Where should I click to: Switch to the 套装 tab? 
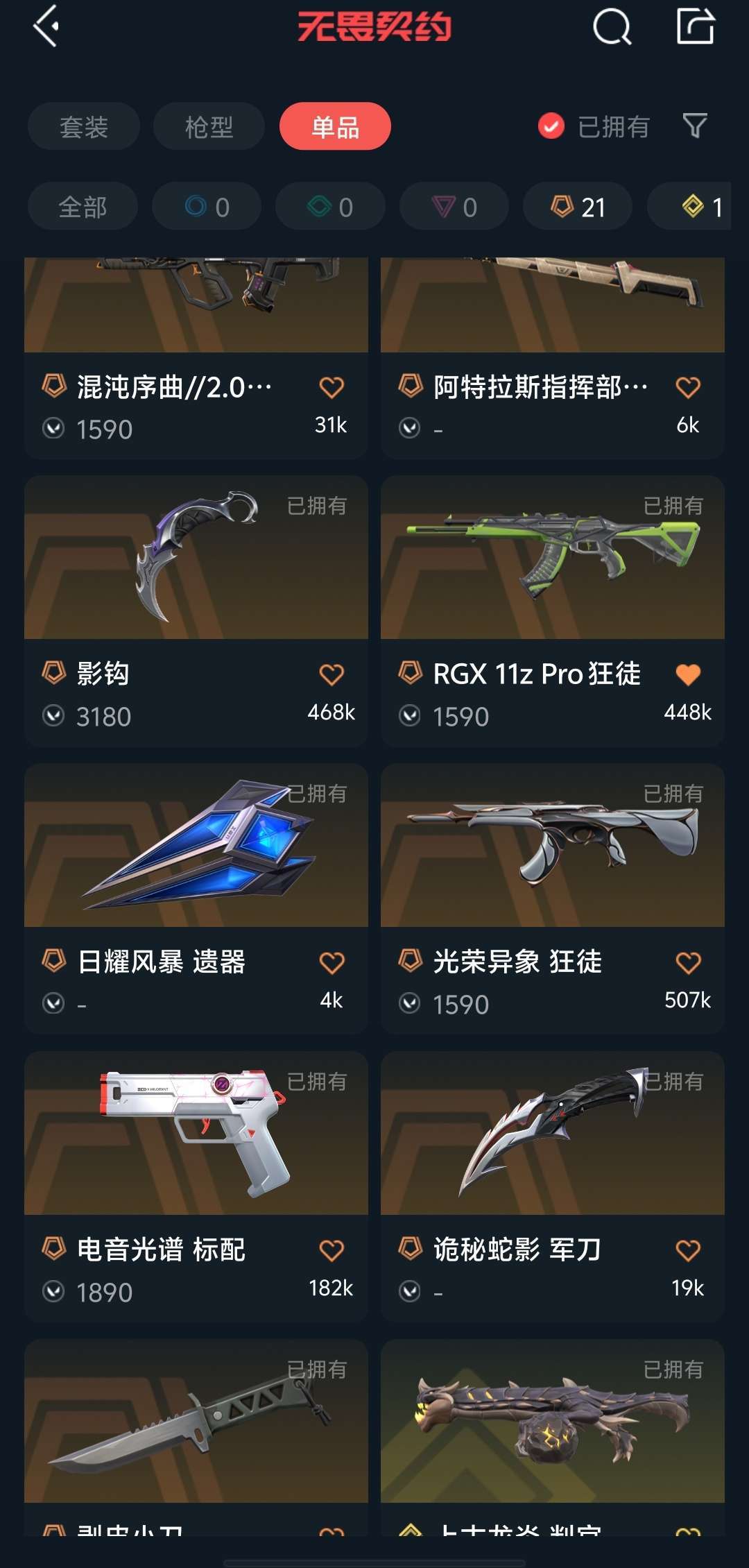tap(84, 126)
